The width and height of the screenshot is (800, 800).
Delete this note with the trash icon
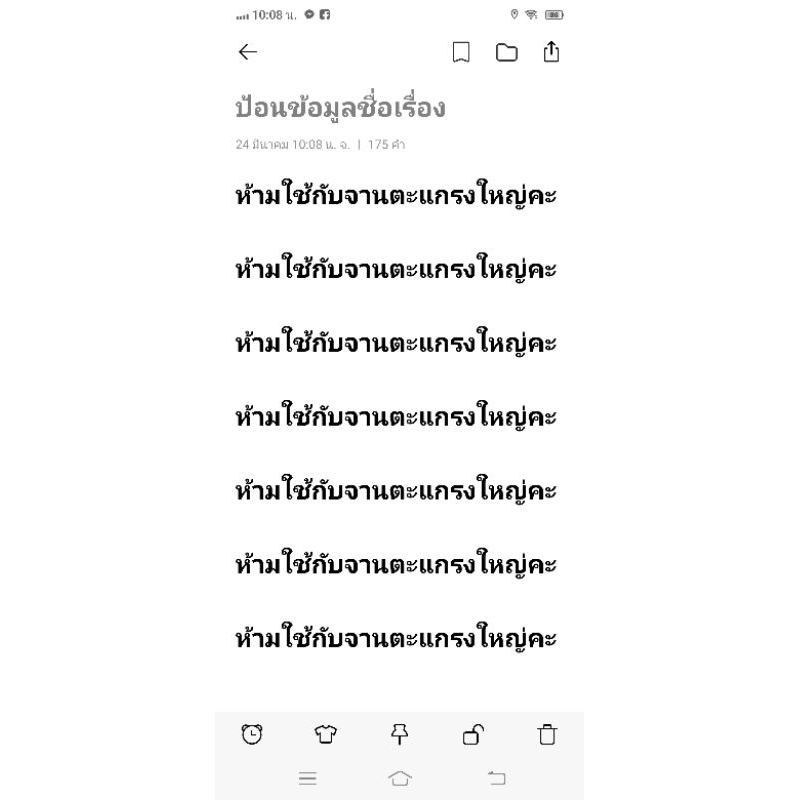547,734
